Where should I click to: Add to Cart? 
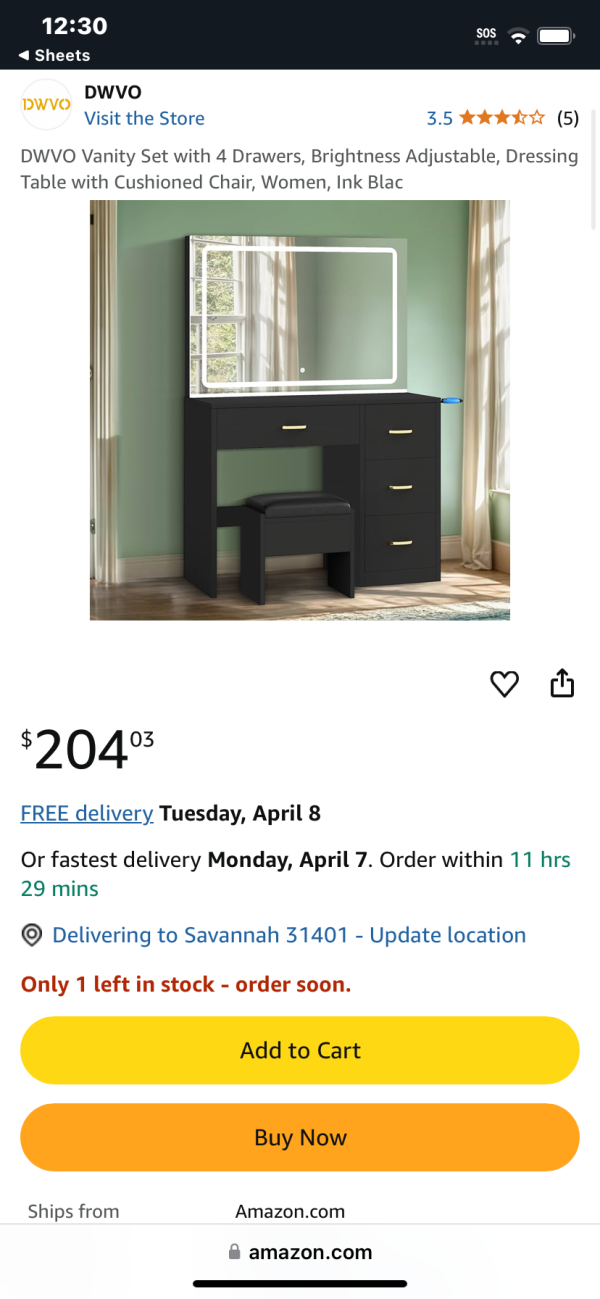point(300,1050)
